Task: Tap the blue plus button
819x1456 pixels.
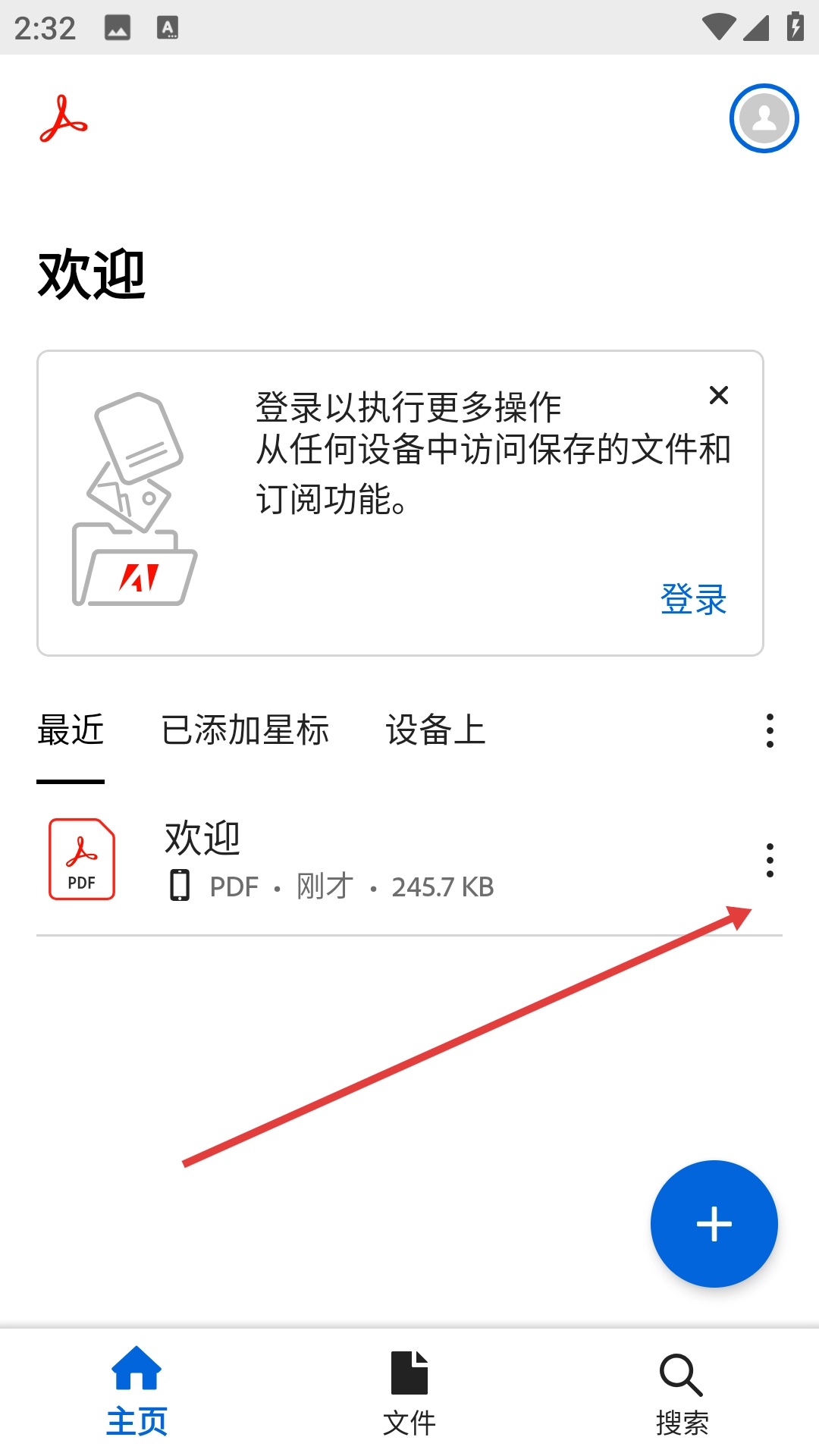Action: click(x=714, y=1224)
